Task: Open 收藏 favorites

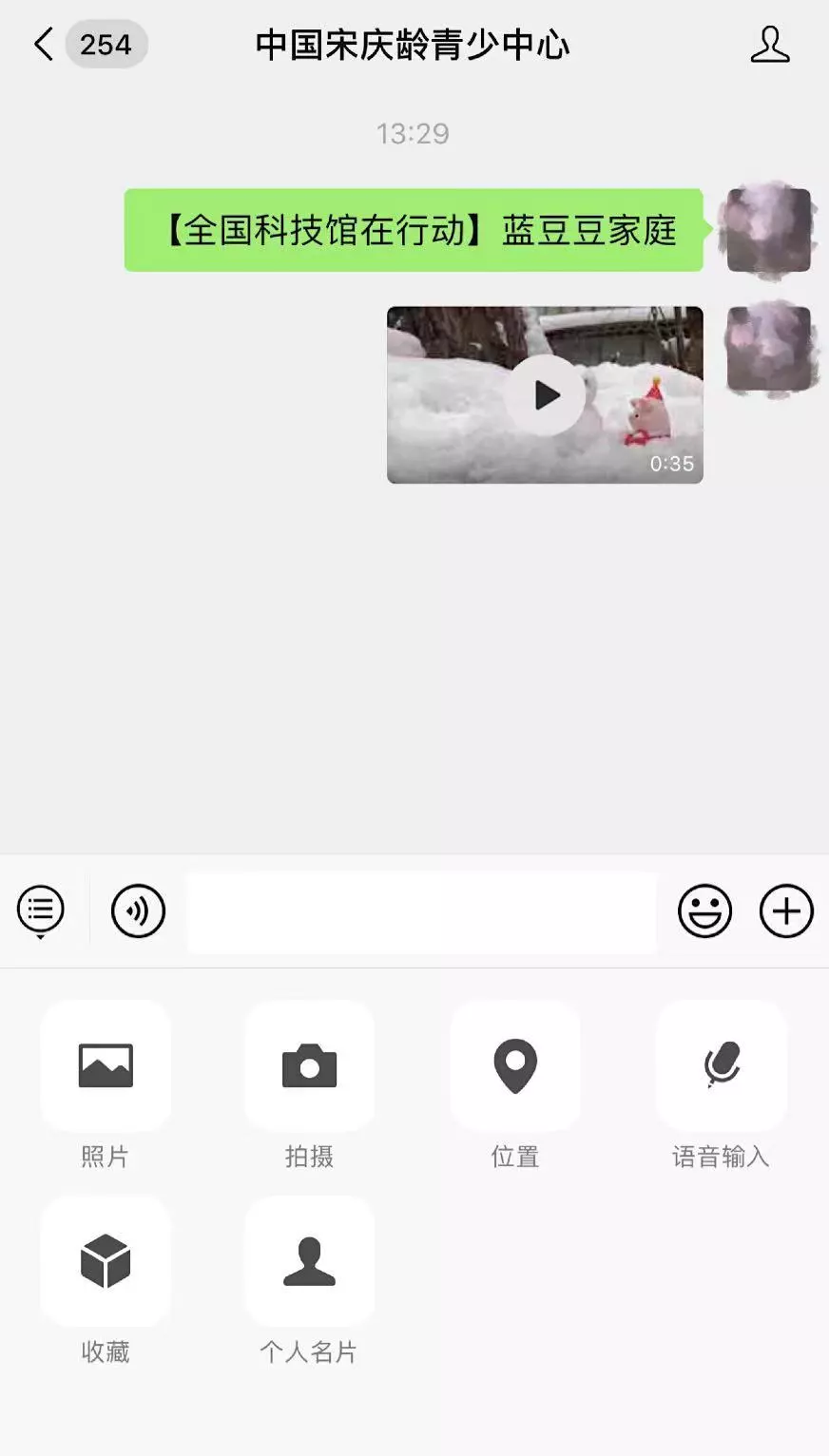Action: [106, 1261]
